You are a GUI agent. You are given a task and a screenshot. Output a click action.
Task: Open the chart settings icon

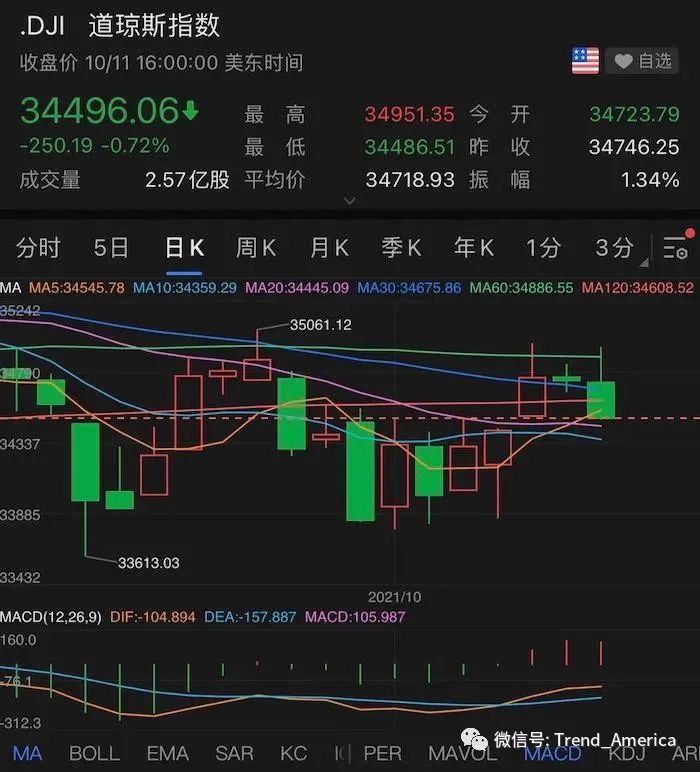(676, 248)
